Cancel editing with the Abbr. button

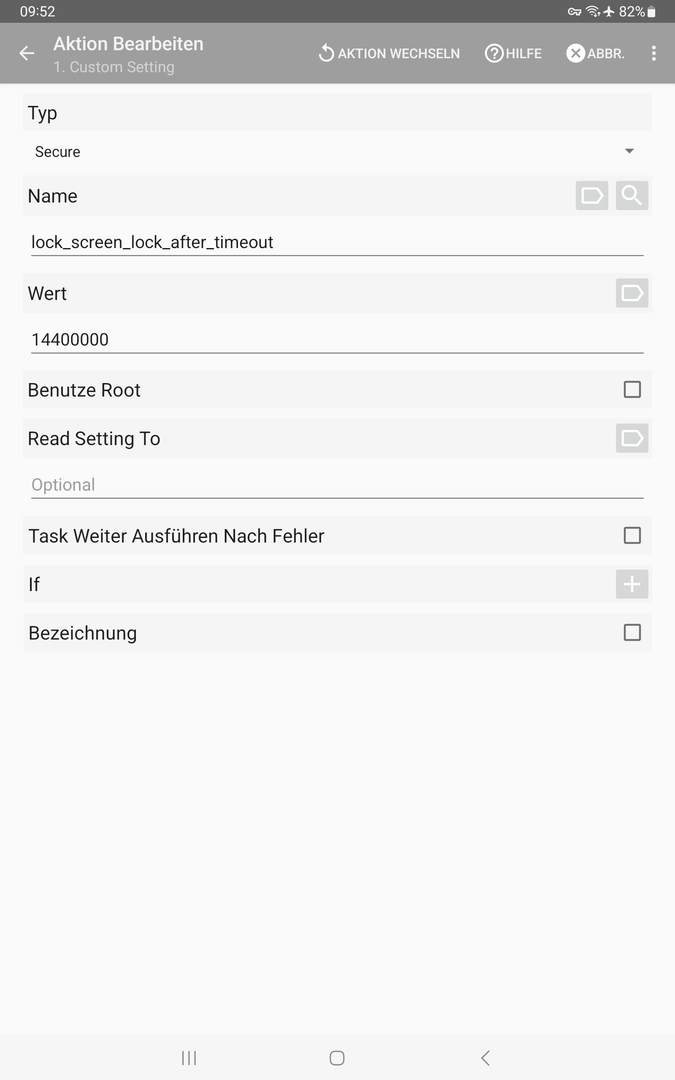595,54
